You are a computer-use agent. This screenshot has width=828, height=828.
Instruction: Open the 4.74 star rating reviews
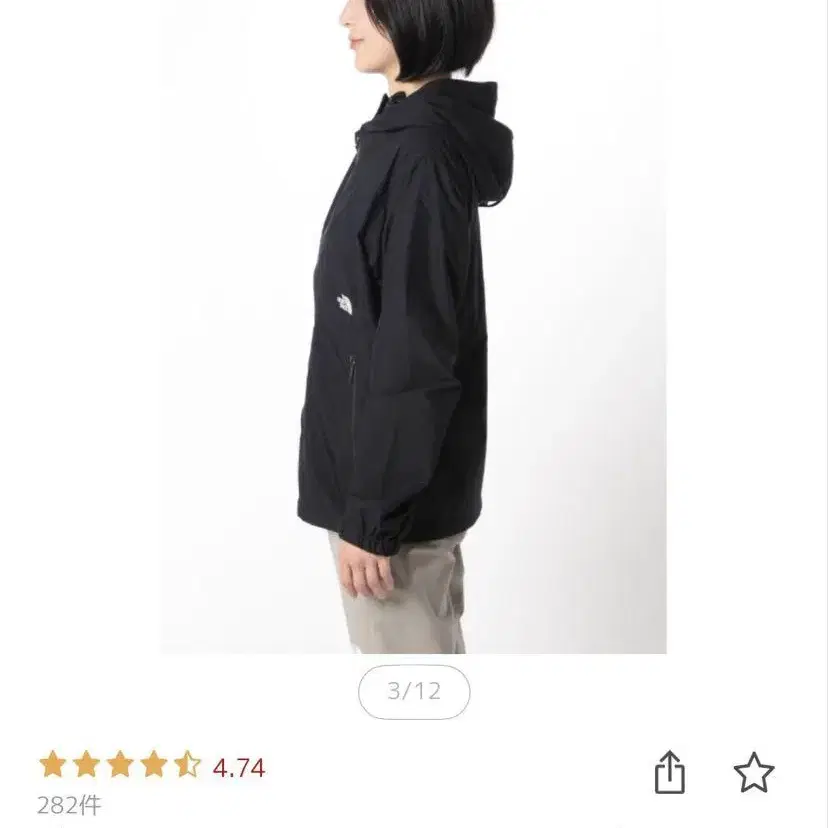point(152,767)
